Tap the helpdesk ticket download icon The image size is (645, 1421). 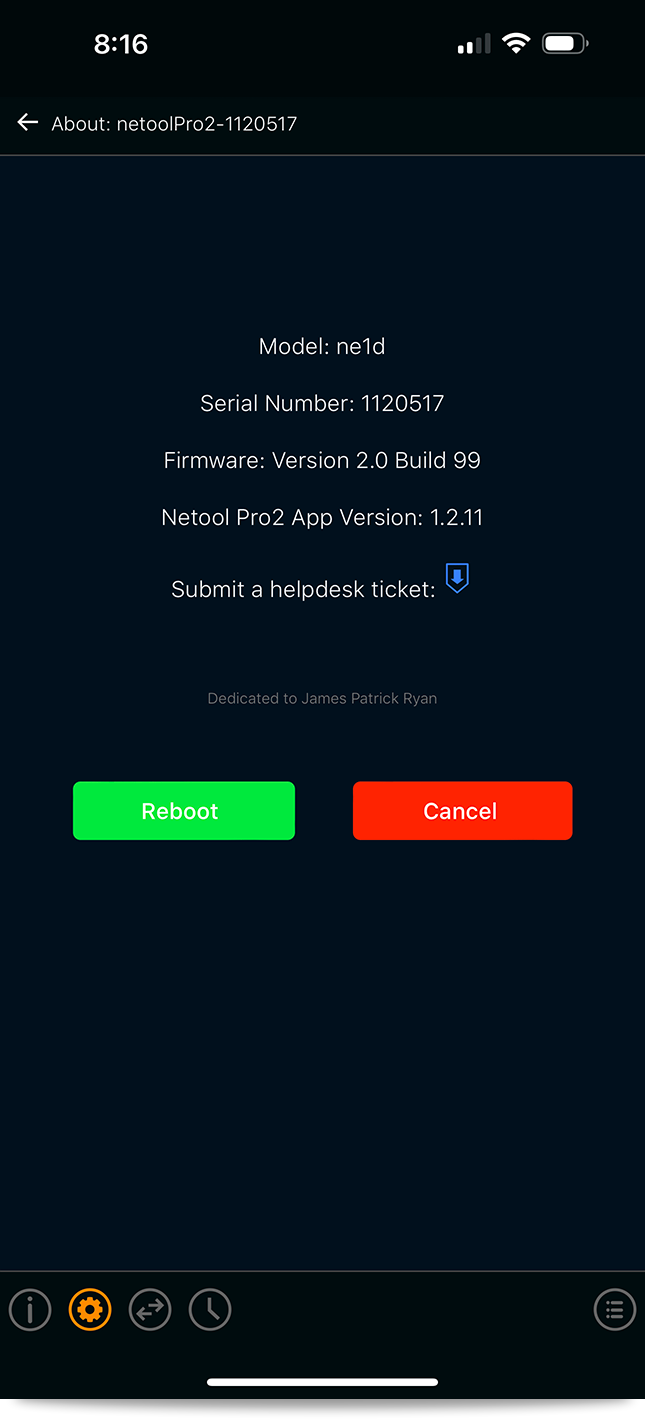tap(457, 578)
